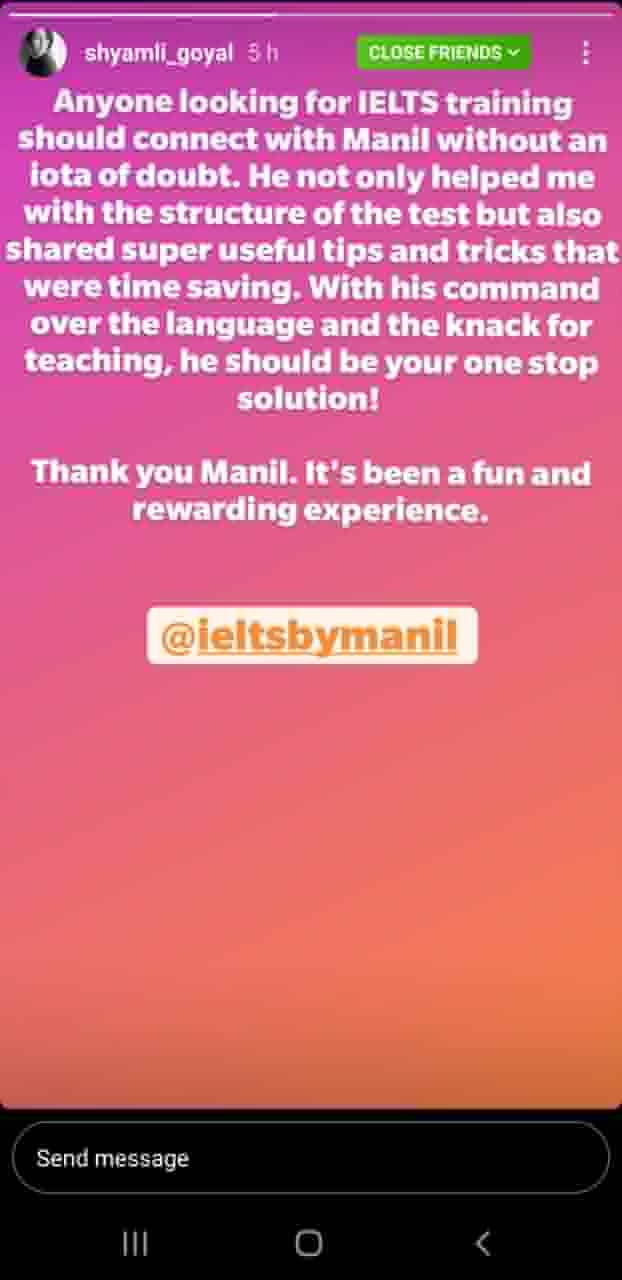Open the story overflow menu
Screen dimensions: 622x1280
pos(586,53)
